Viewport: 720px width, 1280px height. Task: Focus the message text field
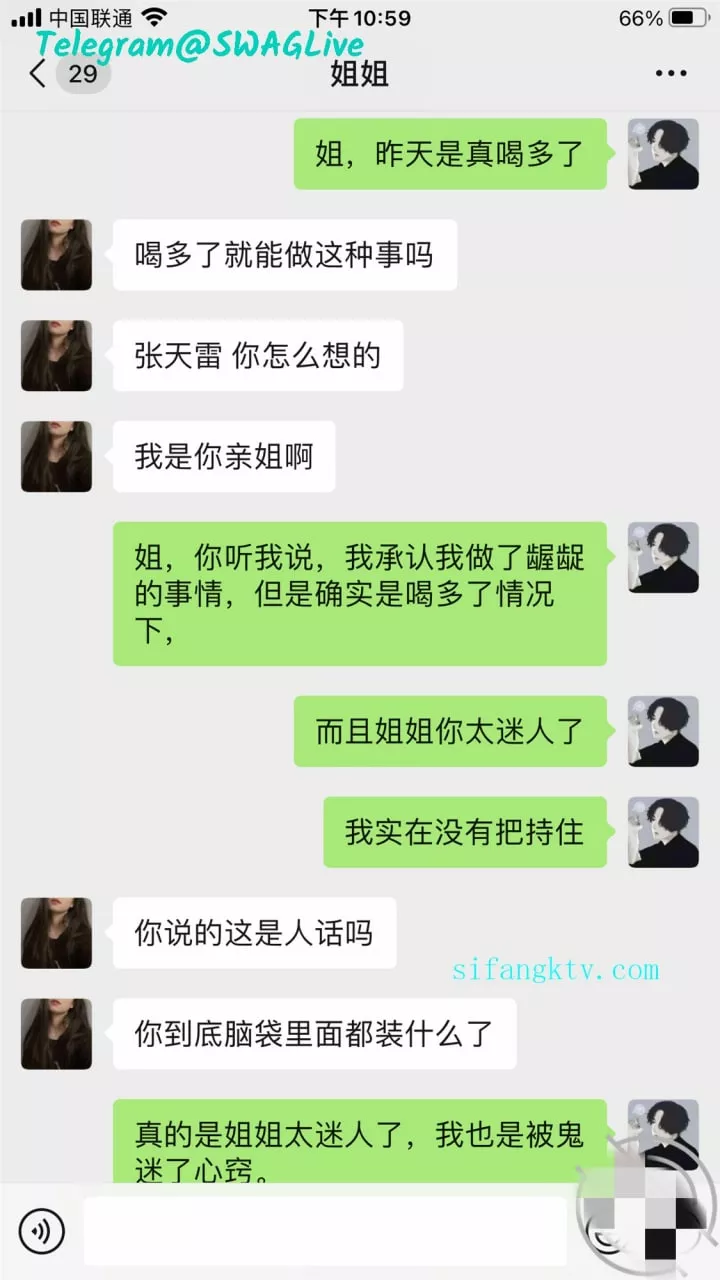pyautogui.click(x=325, y=1231)
